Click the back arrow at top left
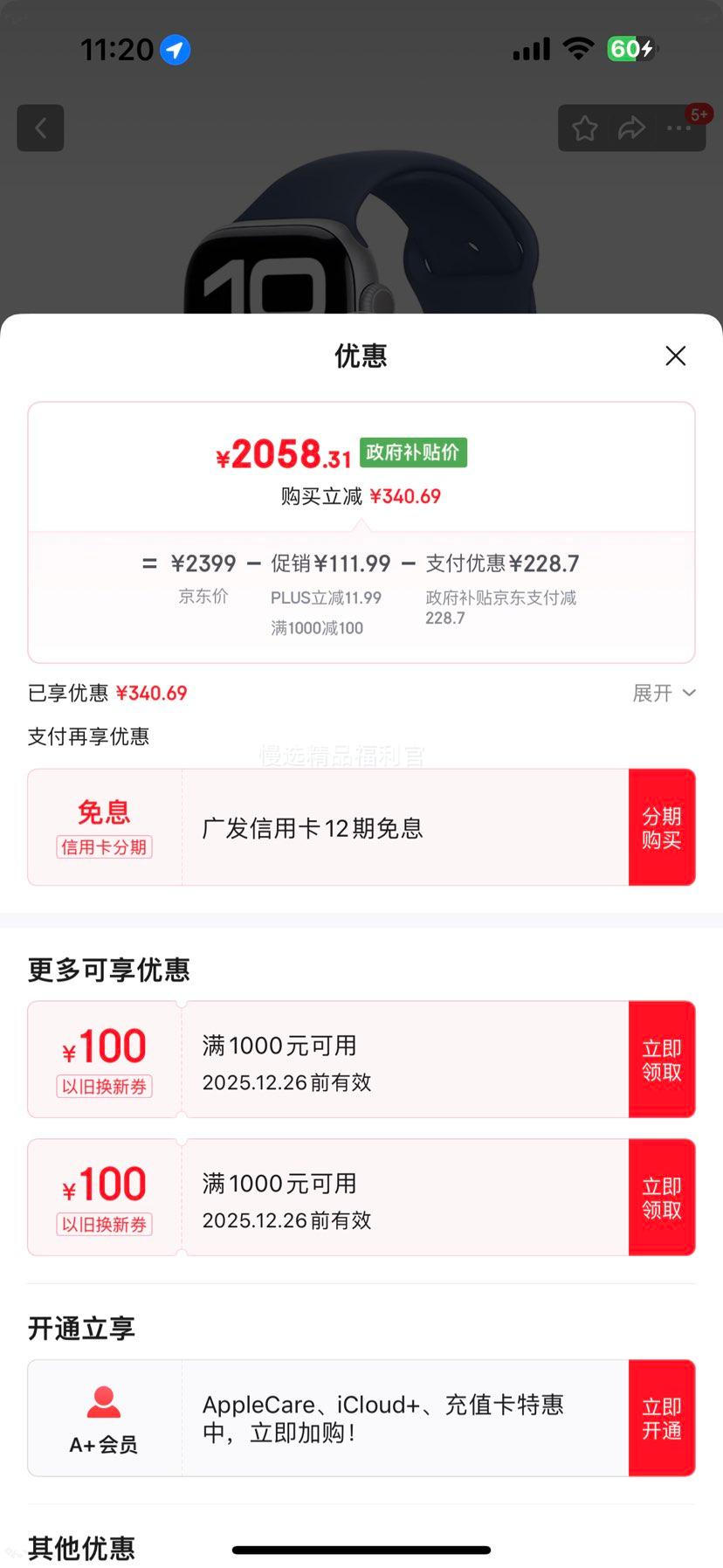 [x=40, y=128]
